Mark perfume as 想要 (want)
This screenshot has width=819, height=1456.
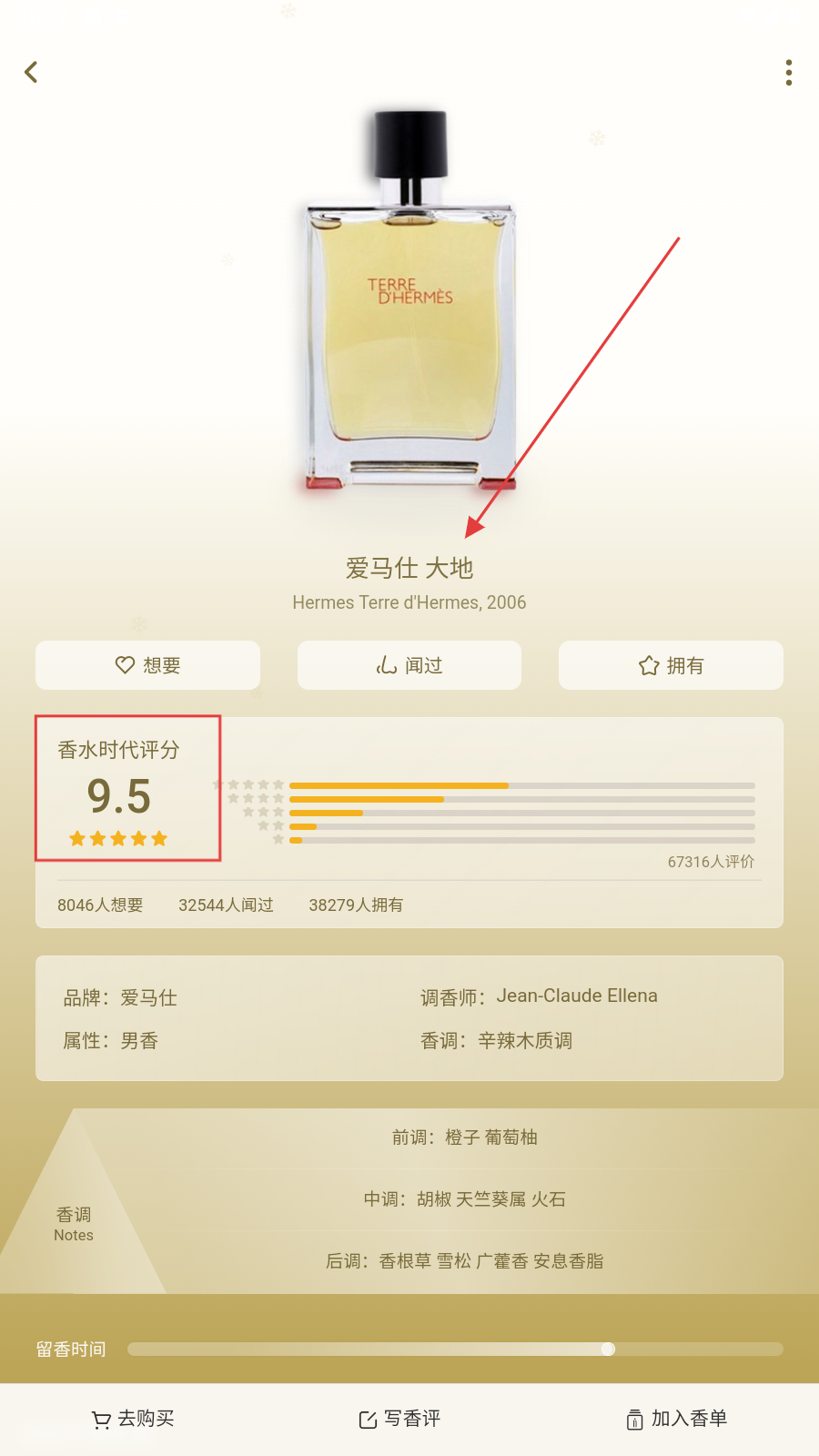click(x=147, y=665)
